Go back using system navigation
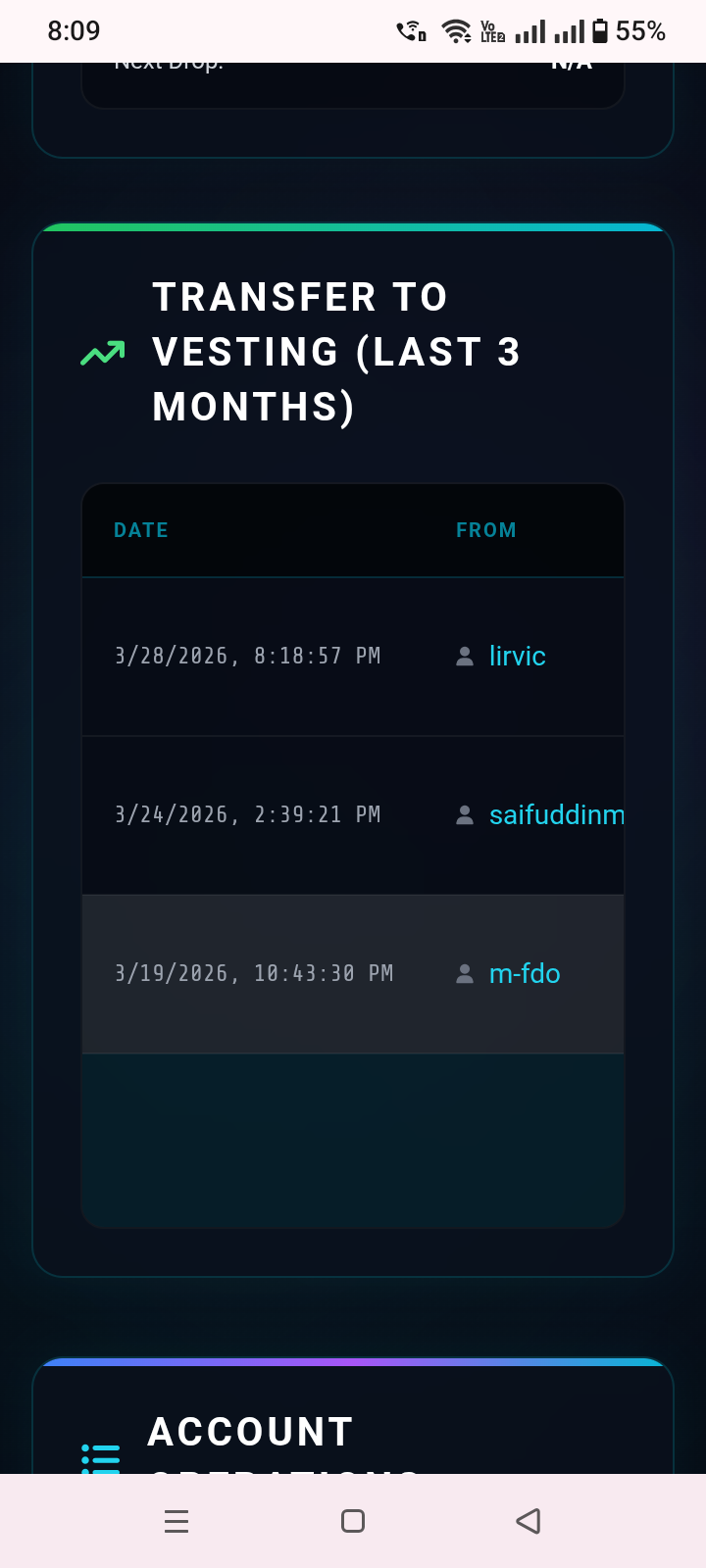 click(x=529, y=1521)
